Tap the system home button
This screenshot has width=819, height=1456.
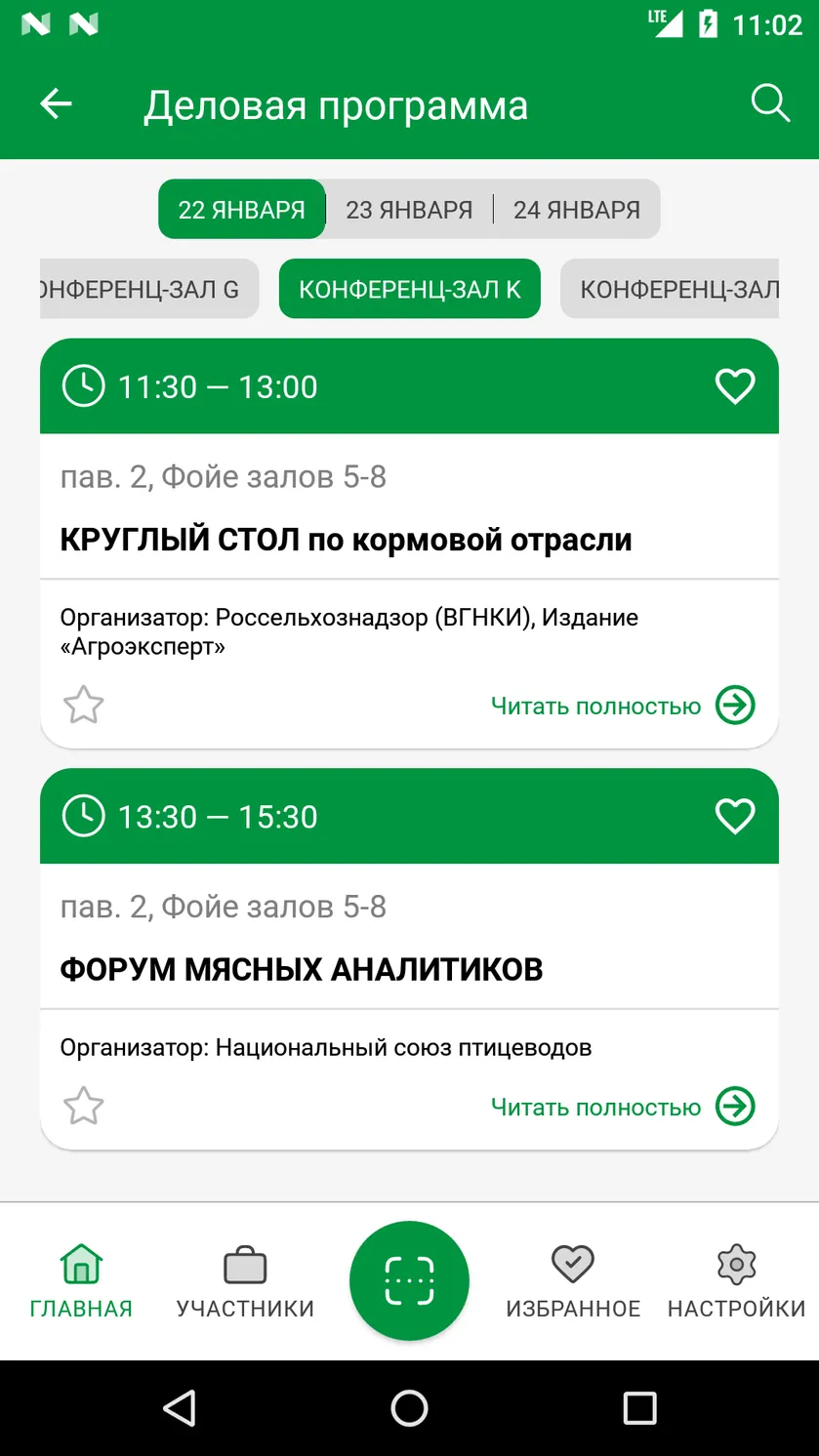[x=409, y=1408]
